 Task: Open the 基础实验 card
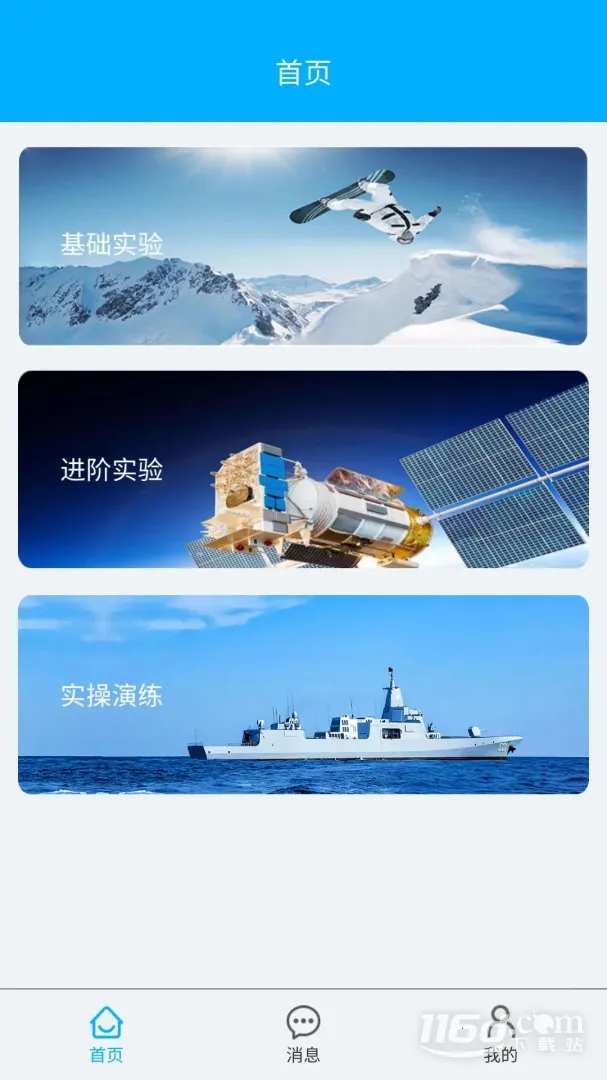click(303, 246)
